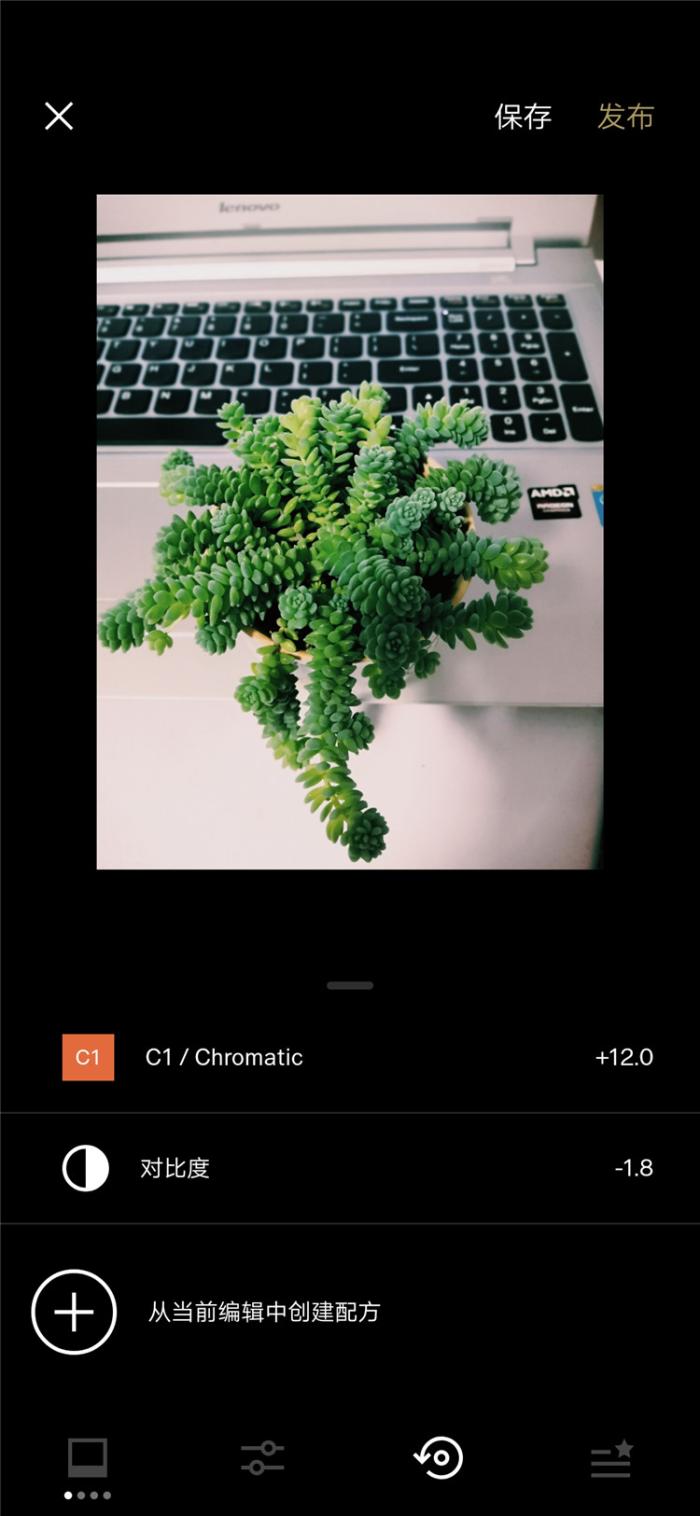Viewport: 700px width, 1516px height.
Task: Switch to the adjustment sliders tab
Action: [x=262, y=1459]
